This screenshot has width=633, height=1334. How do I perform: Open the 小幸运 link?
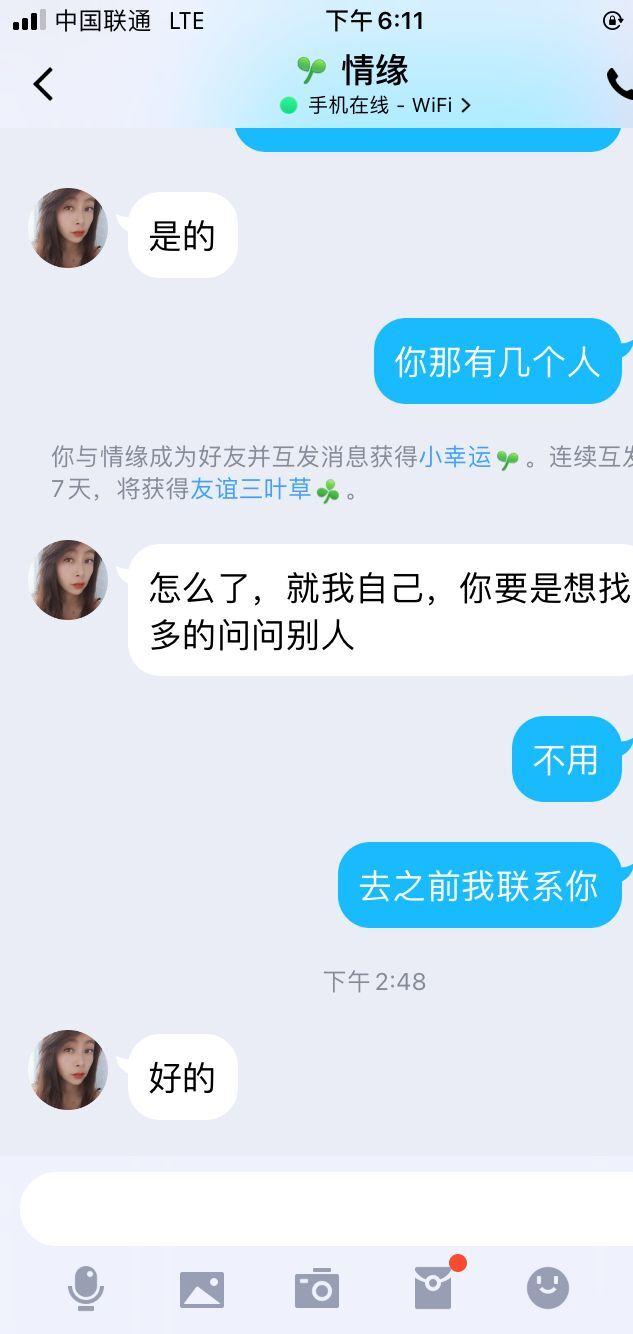pos(455,458)
